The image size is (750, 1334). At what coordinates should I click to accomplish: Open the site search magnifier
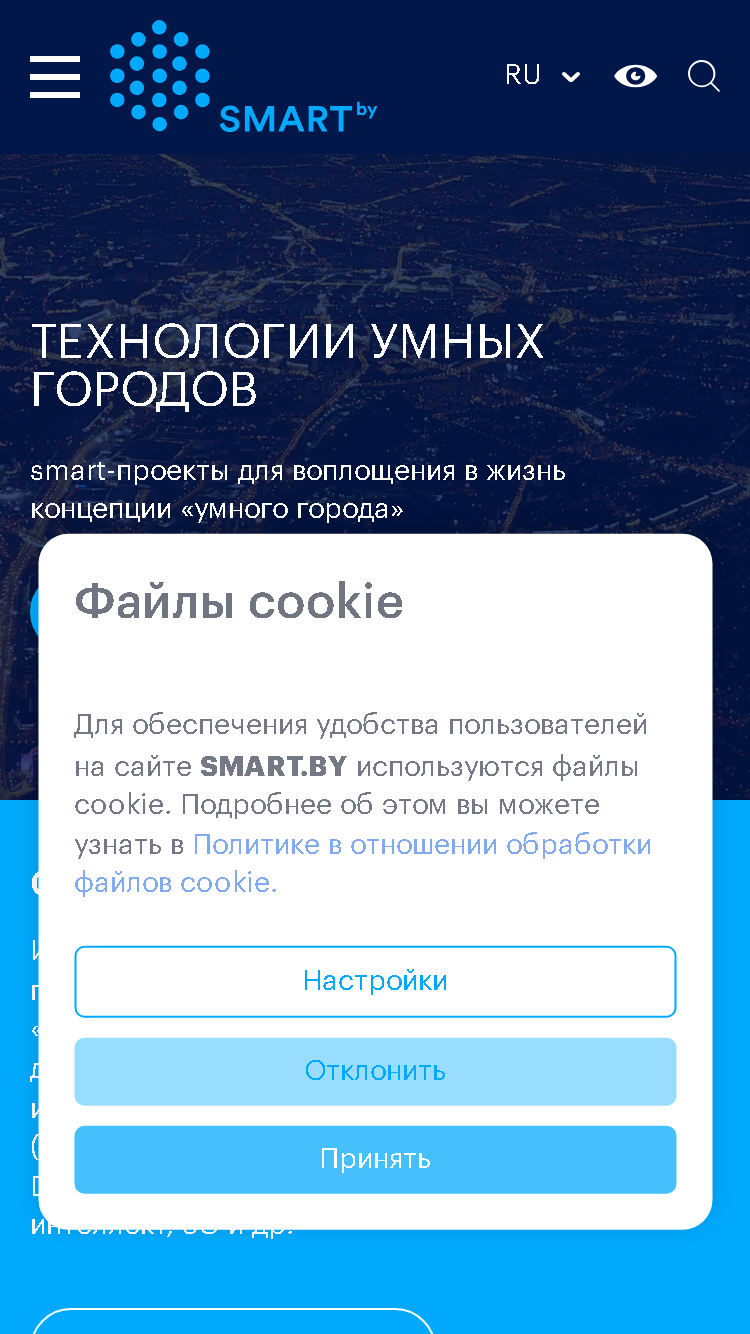click(704, 76)
